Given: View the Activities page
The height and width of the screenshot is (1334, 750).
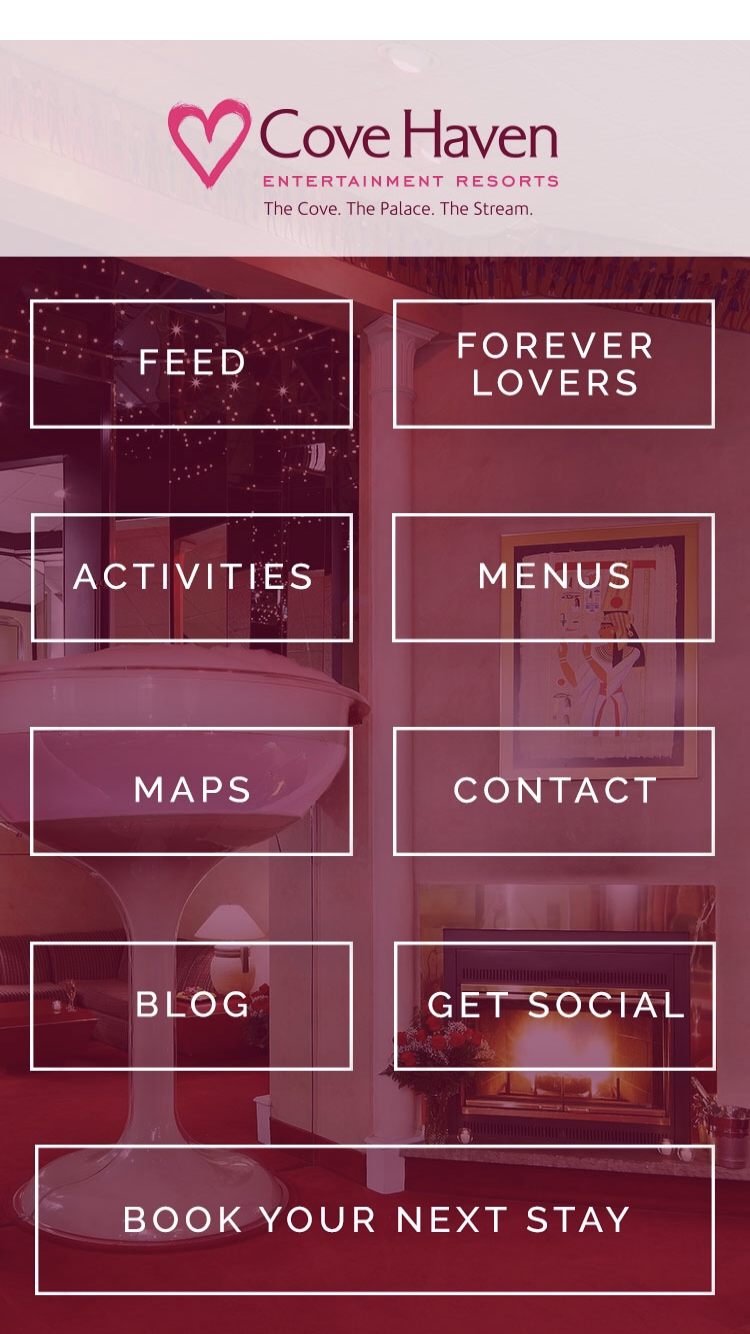Looking at the screenshot, I should [x=192, y=577].
